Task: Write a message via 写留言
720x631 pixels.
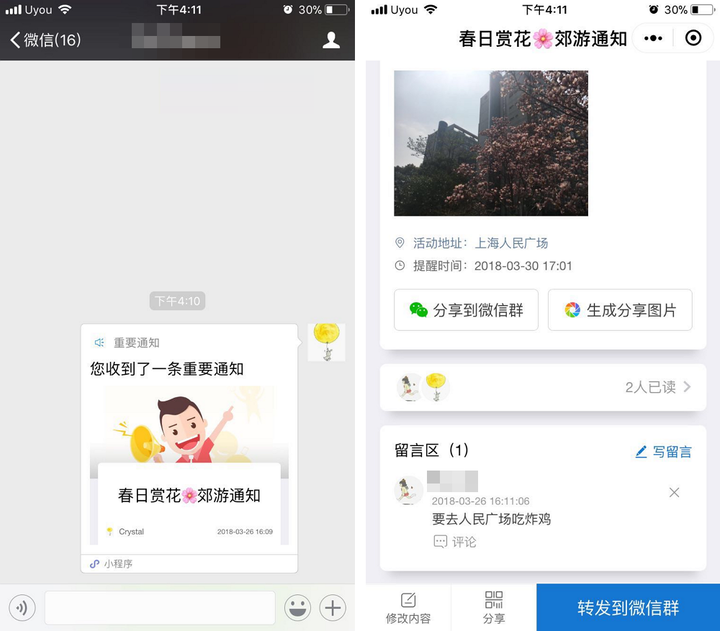Action: click(663, 452)
